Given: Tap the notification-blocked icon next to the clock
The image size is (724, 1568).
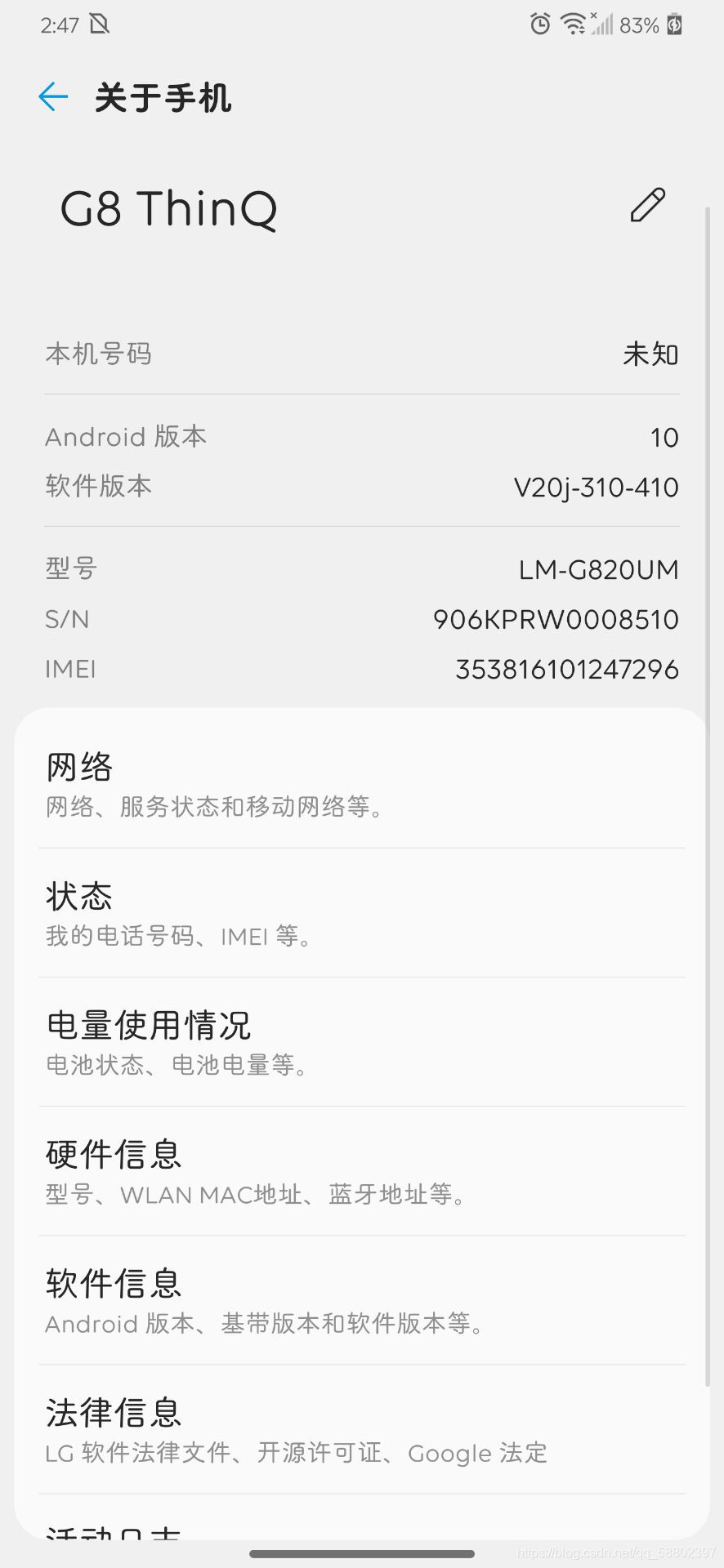Looking at the screenshot, I should point(100,24).
